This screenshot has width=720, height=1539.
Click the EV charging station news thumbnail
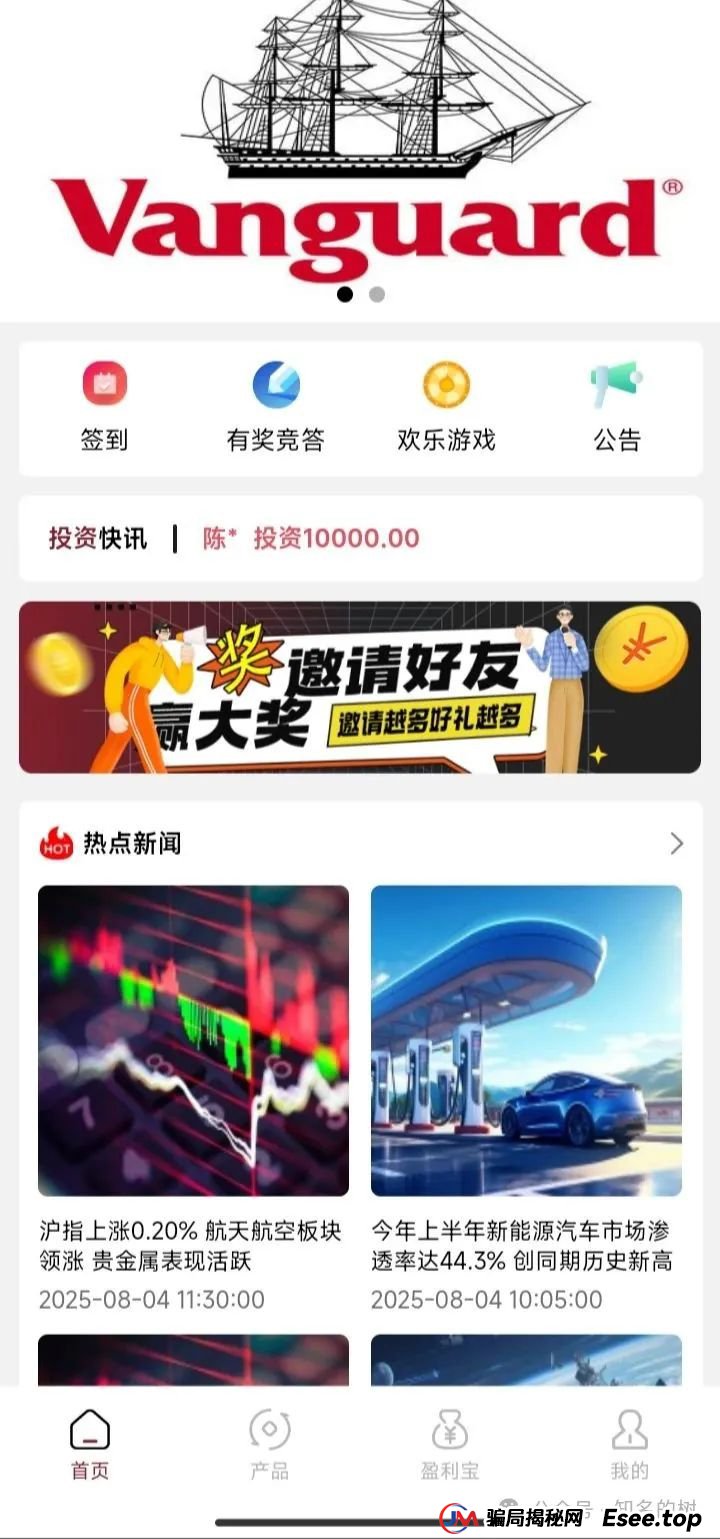point(527,1040)
